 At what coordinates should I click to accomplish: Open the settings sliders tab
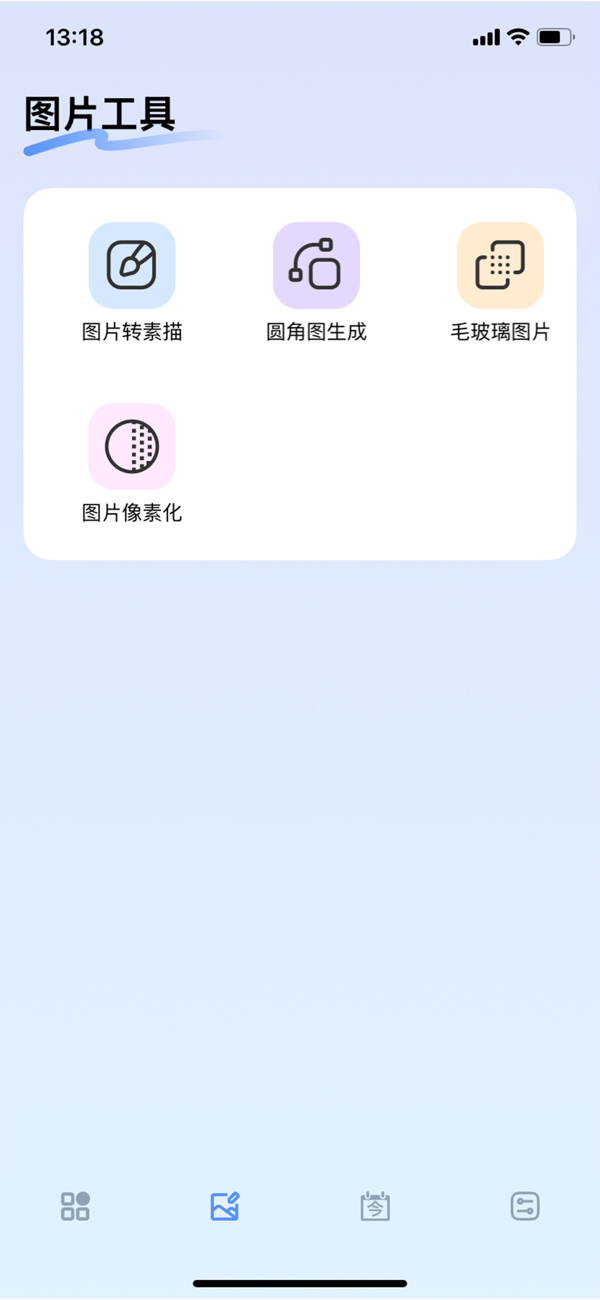point(525,1206)
